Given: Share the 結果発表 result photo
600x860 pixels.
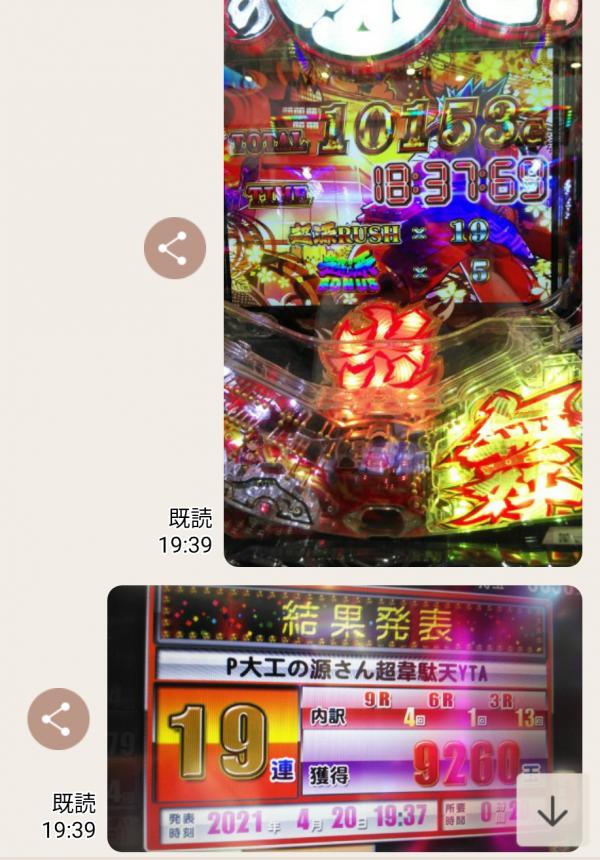Looking at the screenshot, I should click(x=58, y=719).
